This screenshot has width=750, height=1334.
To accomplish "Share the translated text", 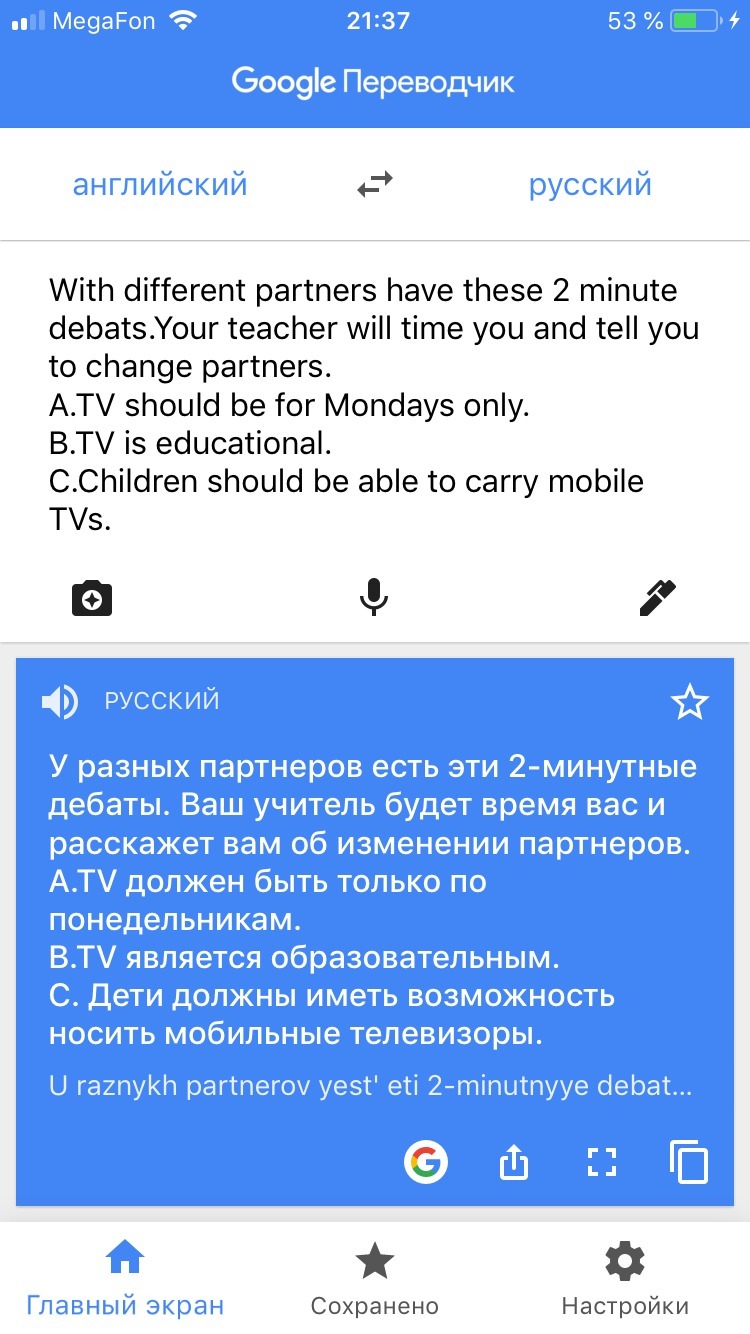I will (513, 1162).
